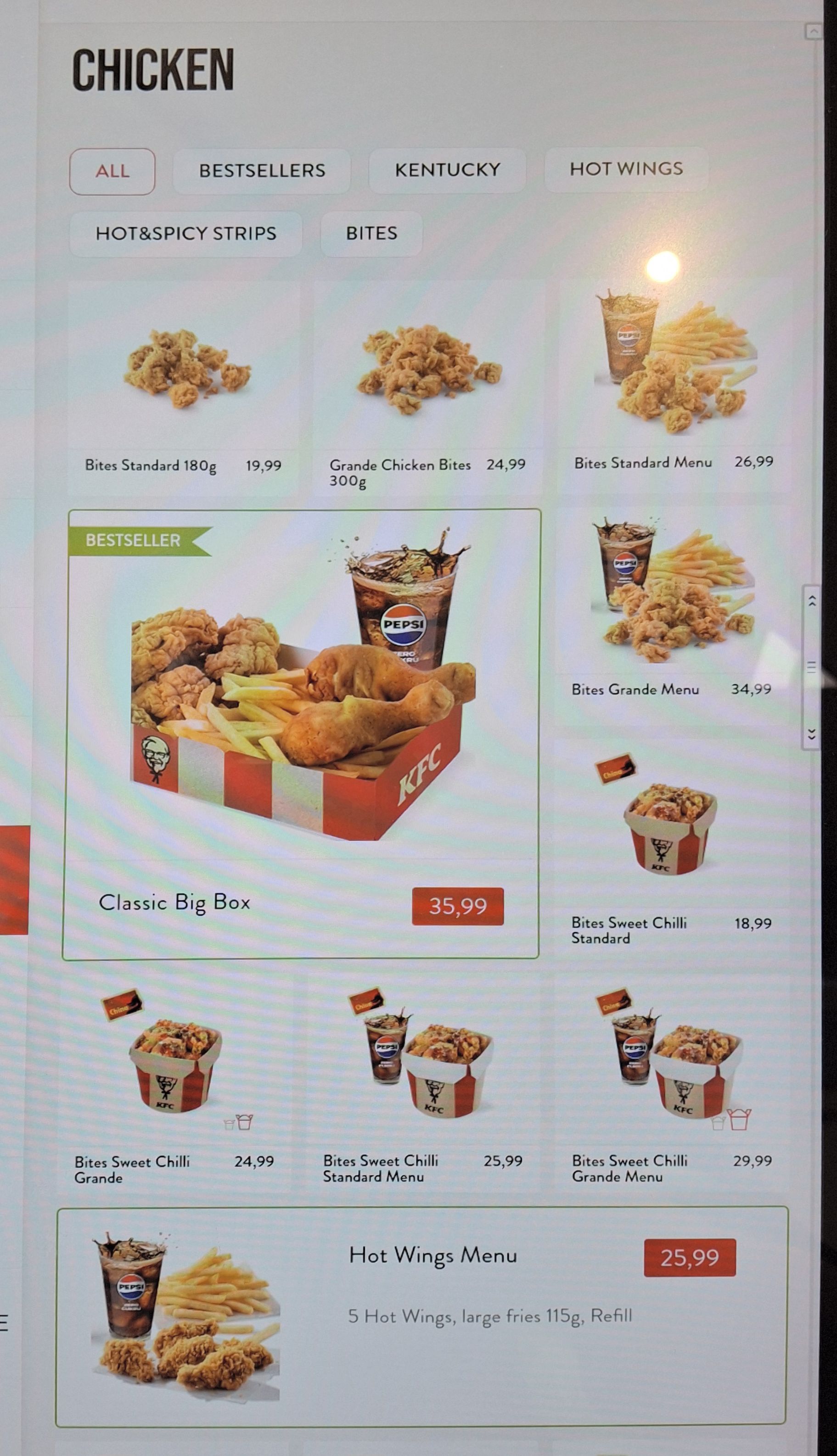Select the HOT&SPICY STRIPS filter

(x=185, y=233)
